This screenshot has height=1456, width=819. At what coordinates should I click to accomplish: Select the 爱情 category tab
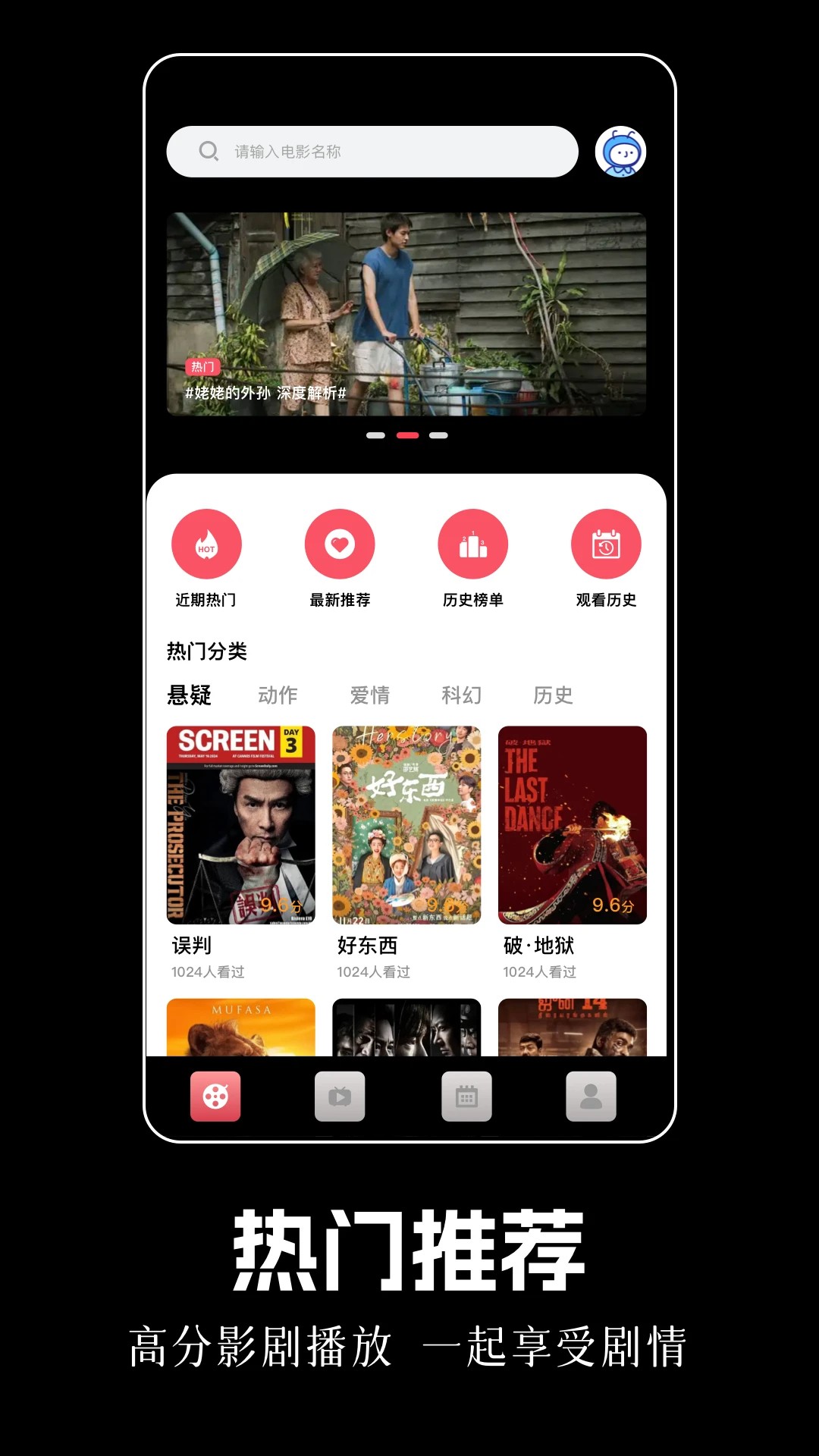(370, 695)
